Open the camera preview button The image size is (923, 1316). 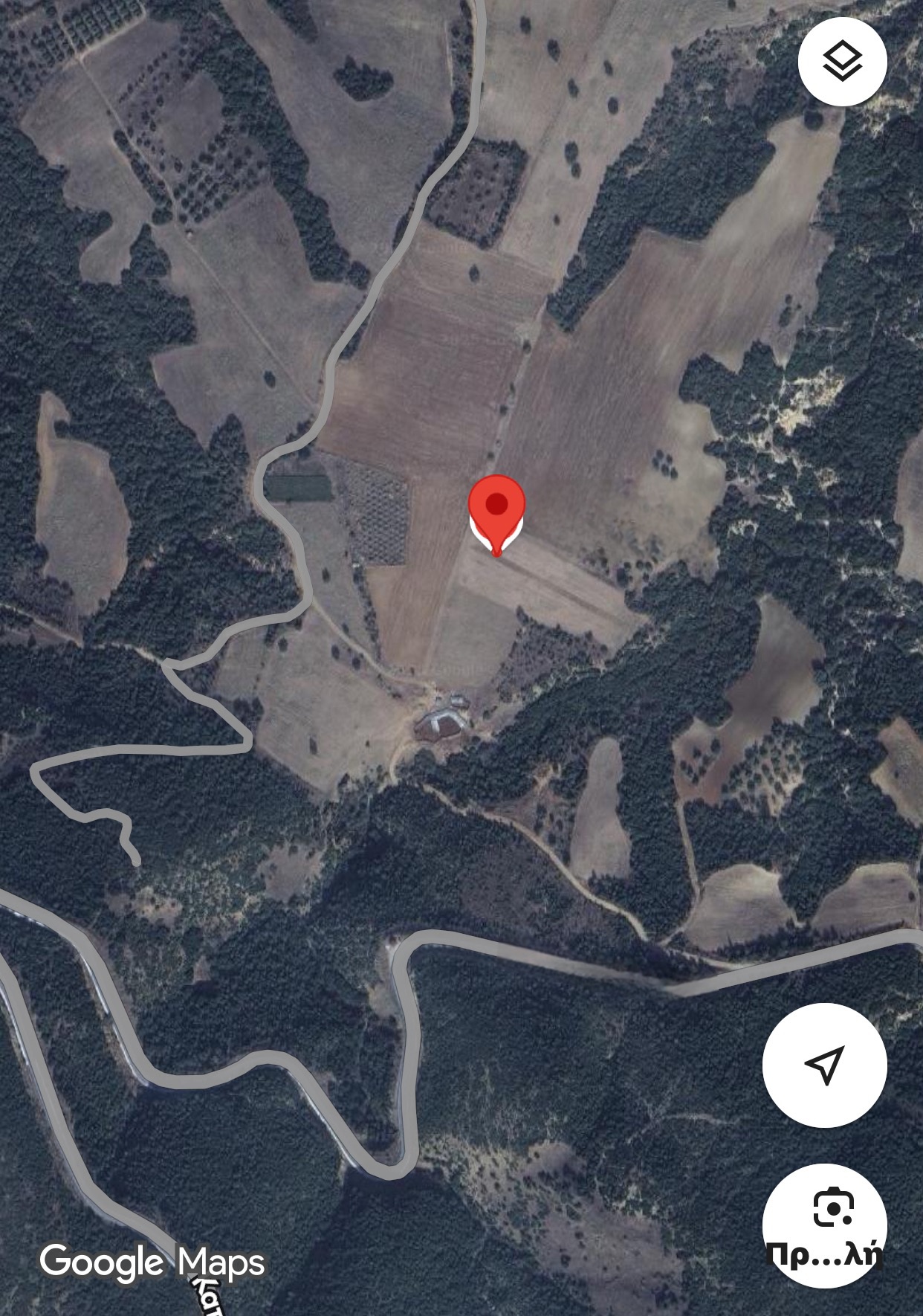coord(824,1225)
